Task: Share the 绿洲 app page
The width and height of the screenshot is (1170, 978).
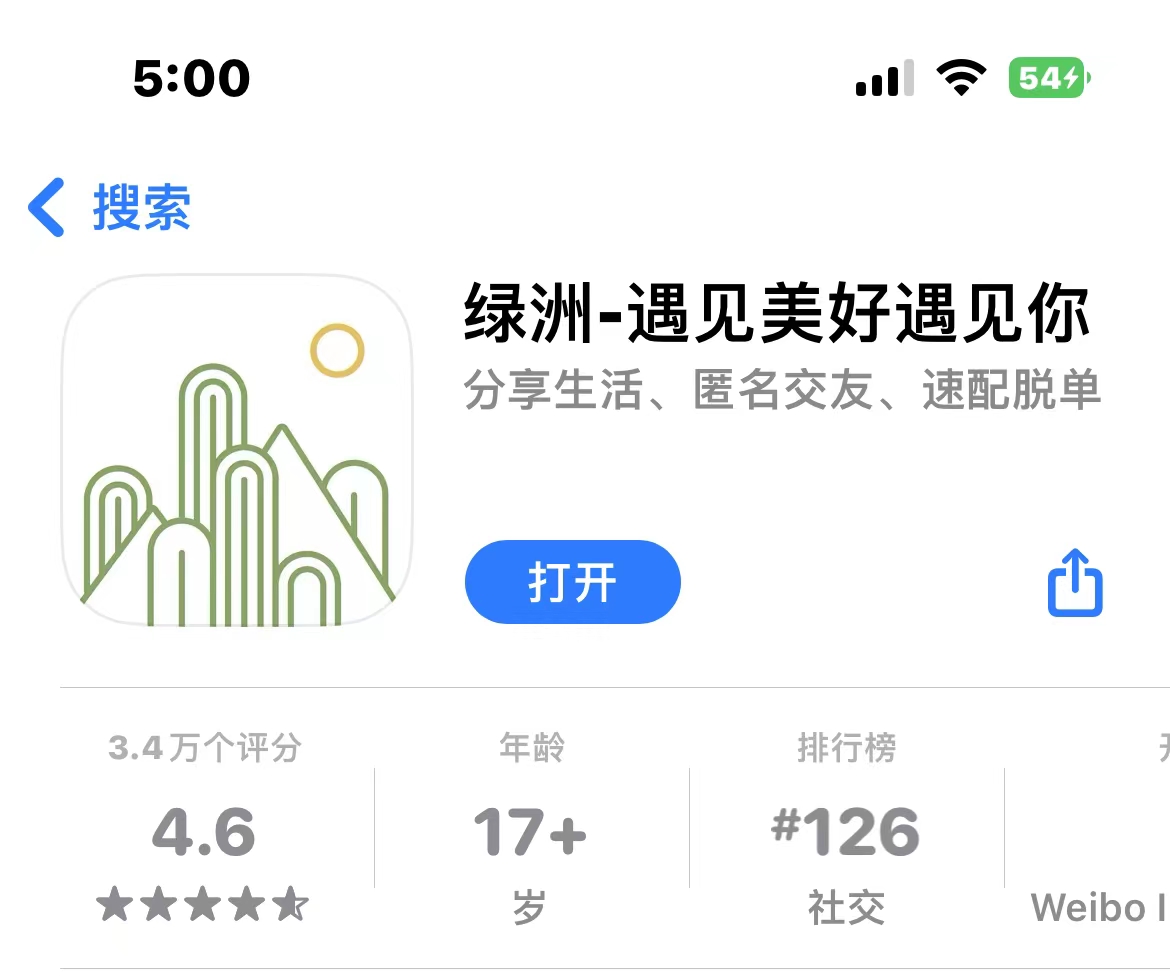Action: (1074, 582)
